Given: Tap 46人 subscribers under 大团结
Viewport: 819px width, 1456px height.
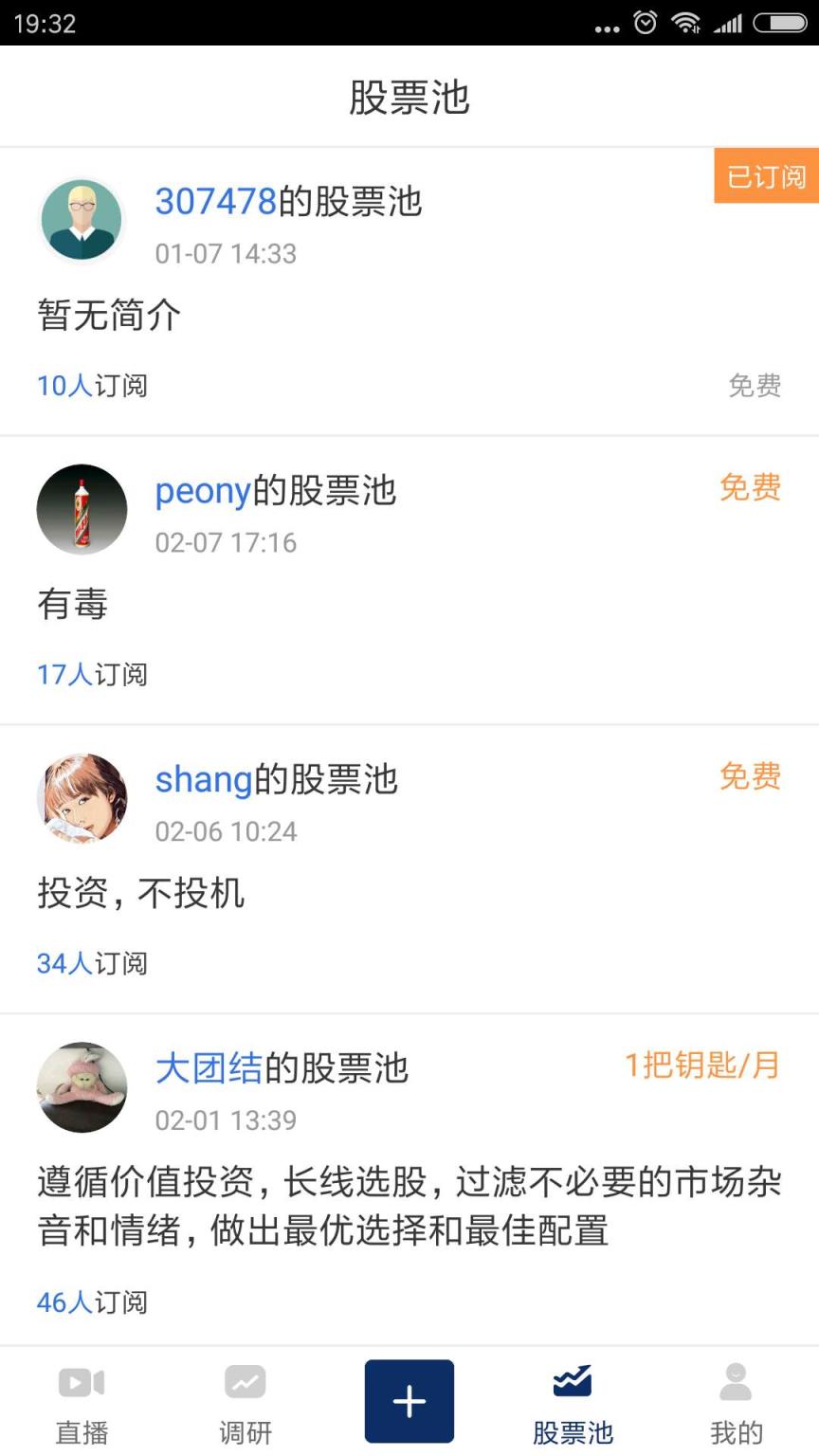Looking at the screenshot, I should point(62,1301).
